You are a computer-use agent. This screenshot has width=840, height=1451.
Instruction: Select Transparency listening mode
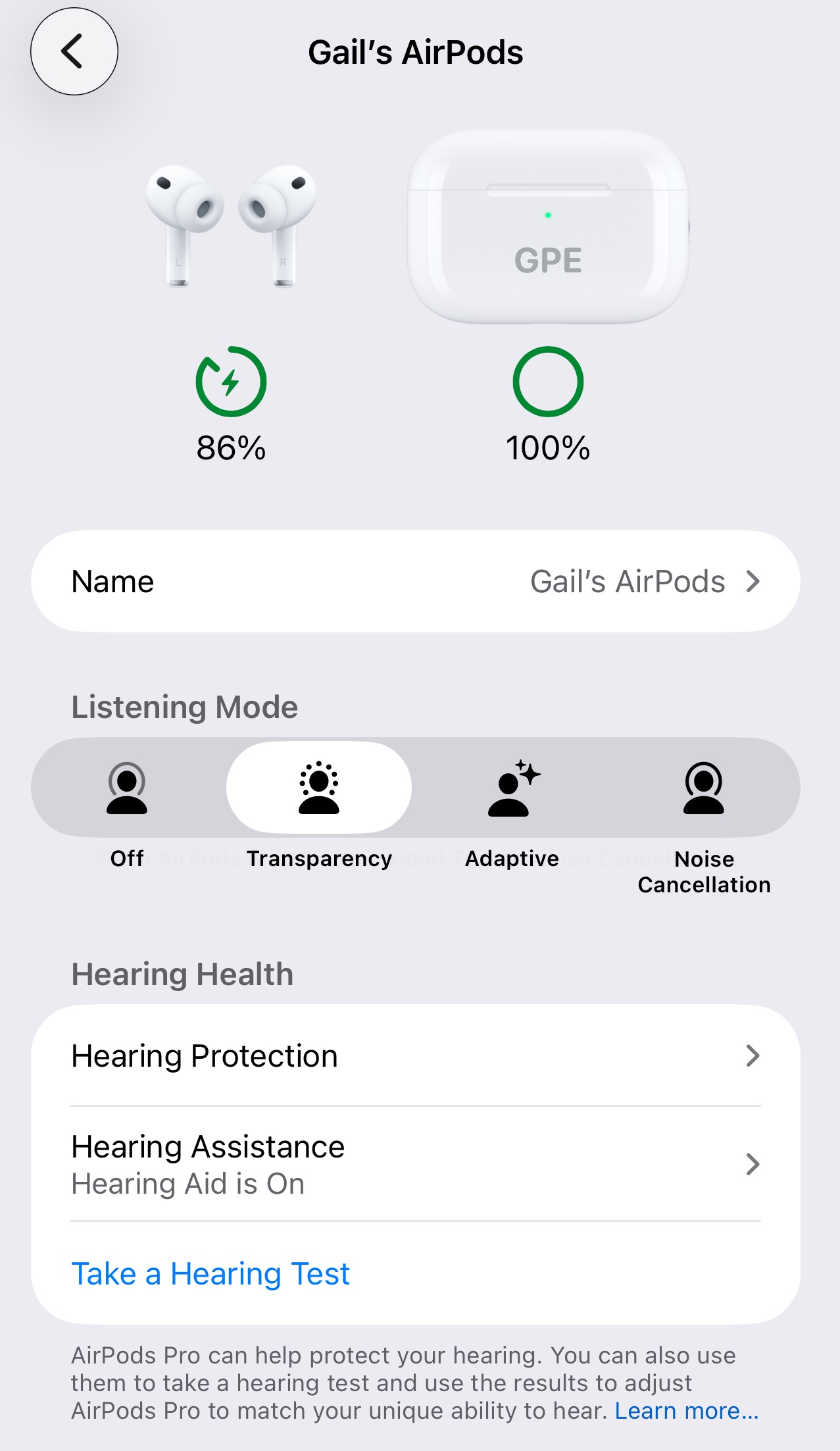319,788
